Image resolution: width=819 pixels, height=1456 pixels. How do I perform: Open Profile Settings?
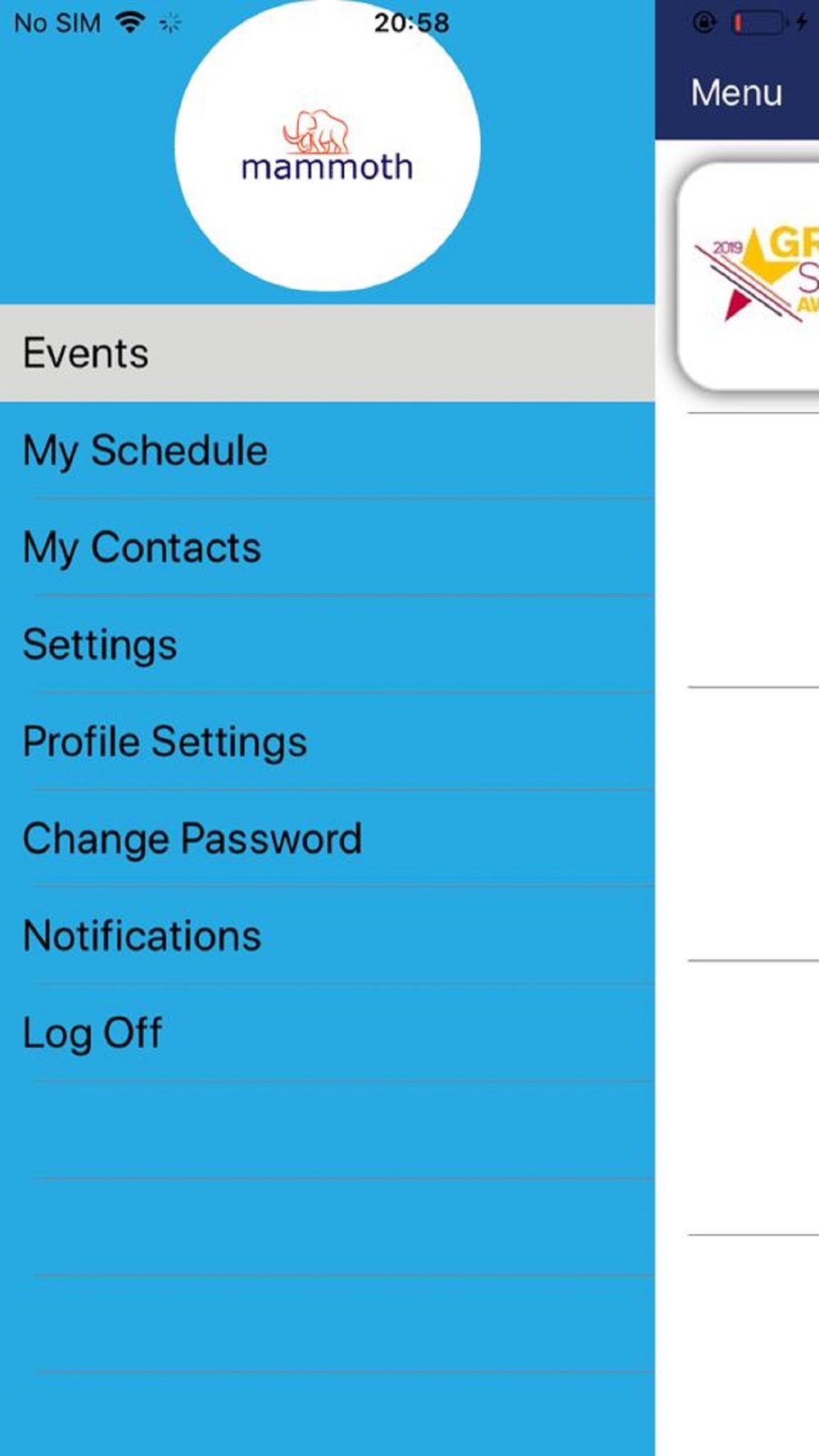(x=328, y=741)
